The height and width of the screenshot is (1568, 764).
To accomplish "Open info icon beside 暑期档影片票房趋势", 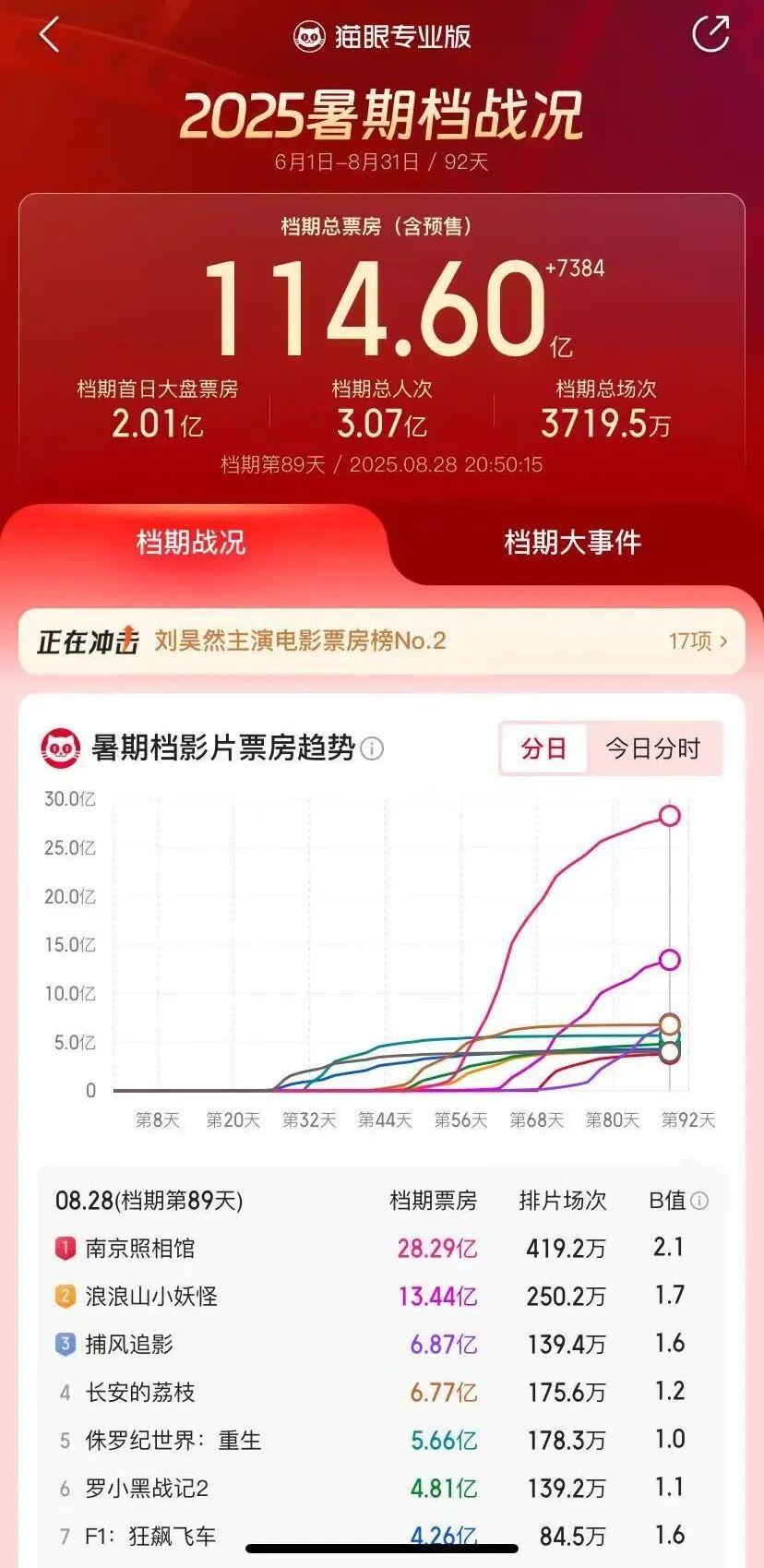I will (x=372, y=748).
